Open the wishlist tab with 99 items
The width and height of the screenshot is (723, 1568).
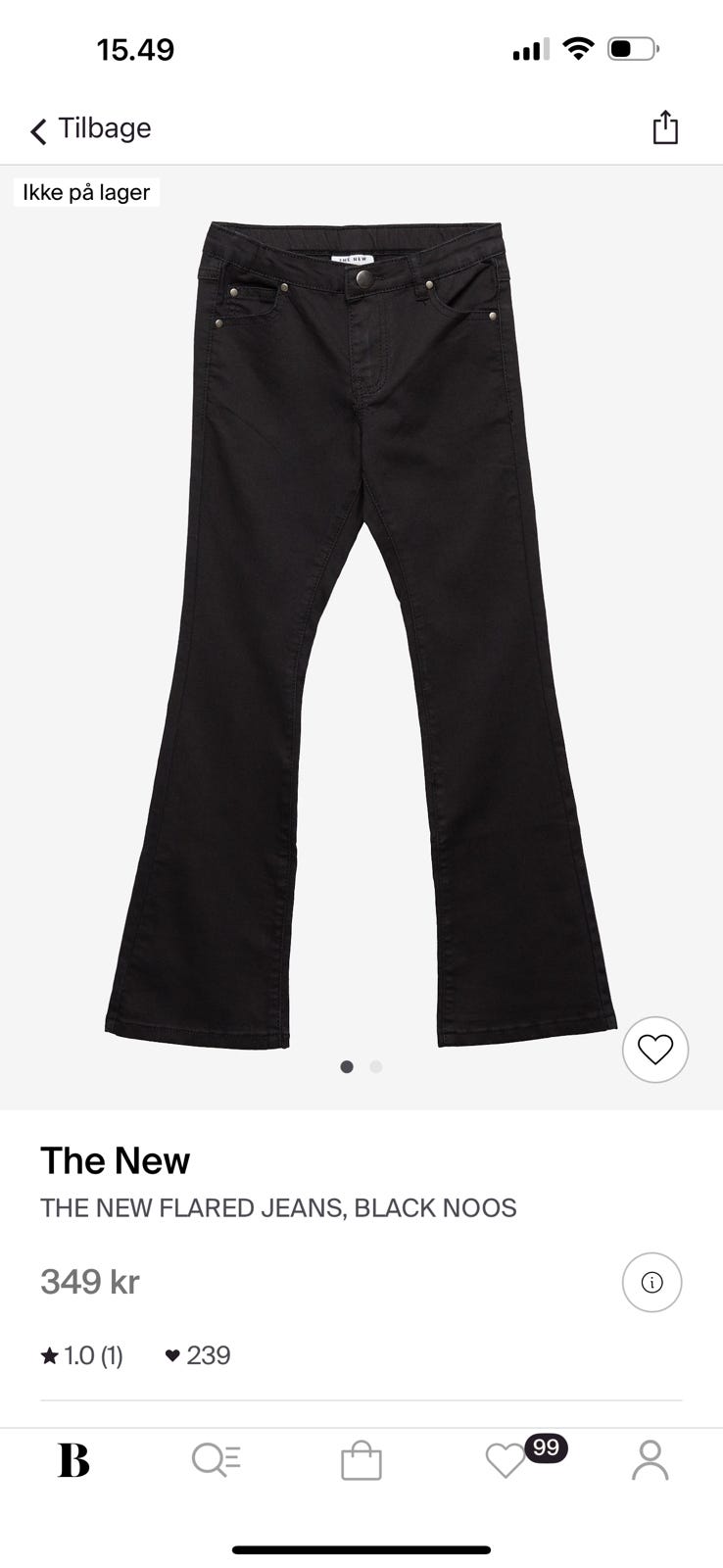tap(507, 1460)
